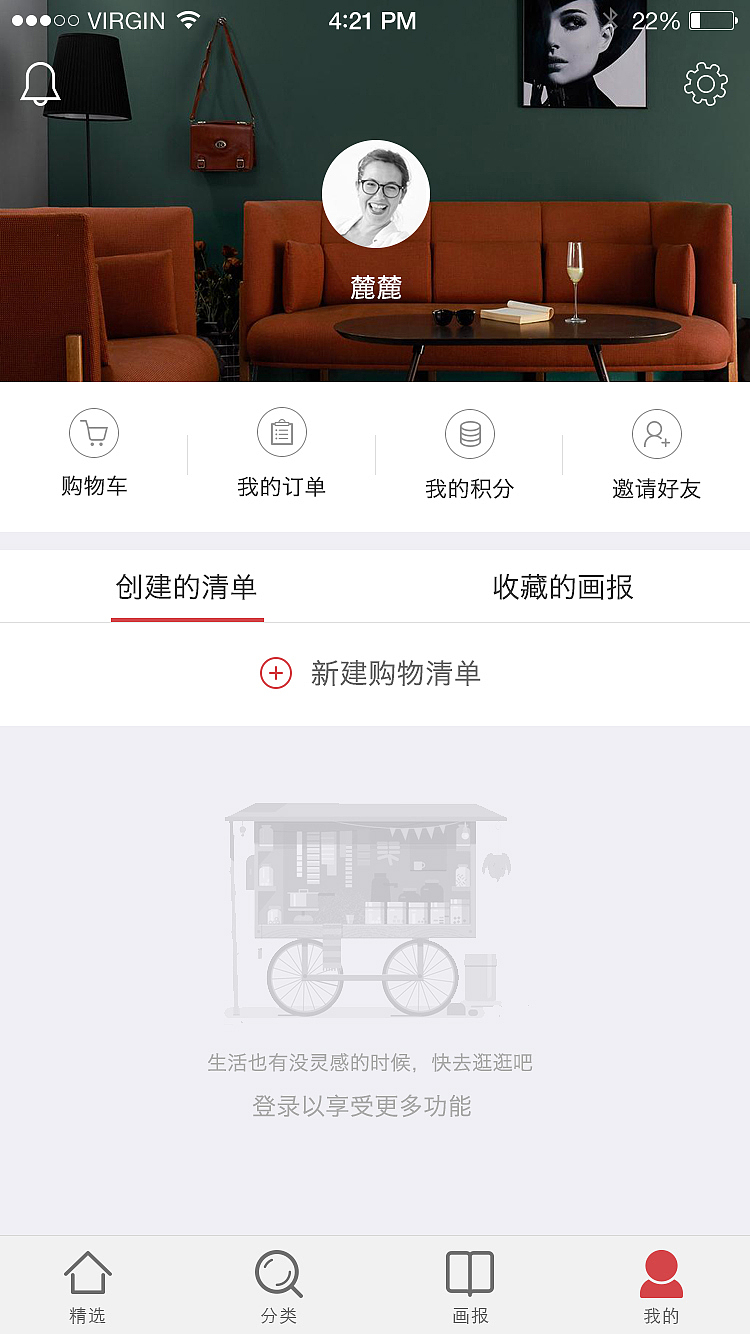Open profile by tapping avatar photo

(375, 194)
